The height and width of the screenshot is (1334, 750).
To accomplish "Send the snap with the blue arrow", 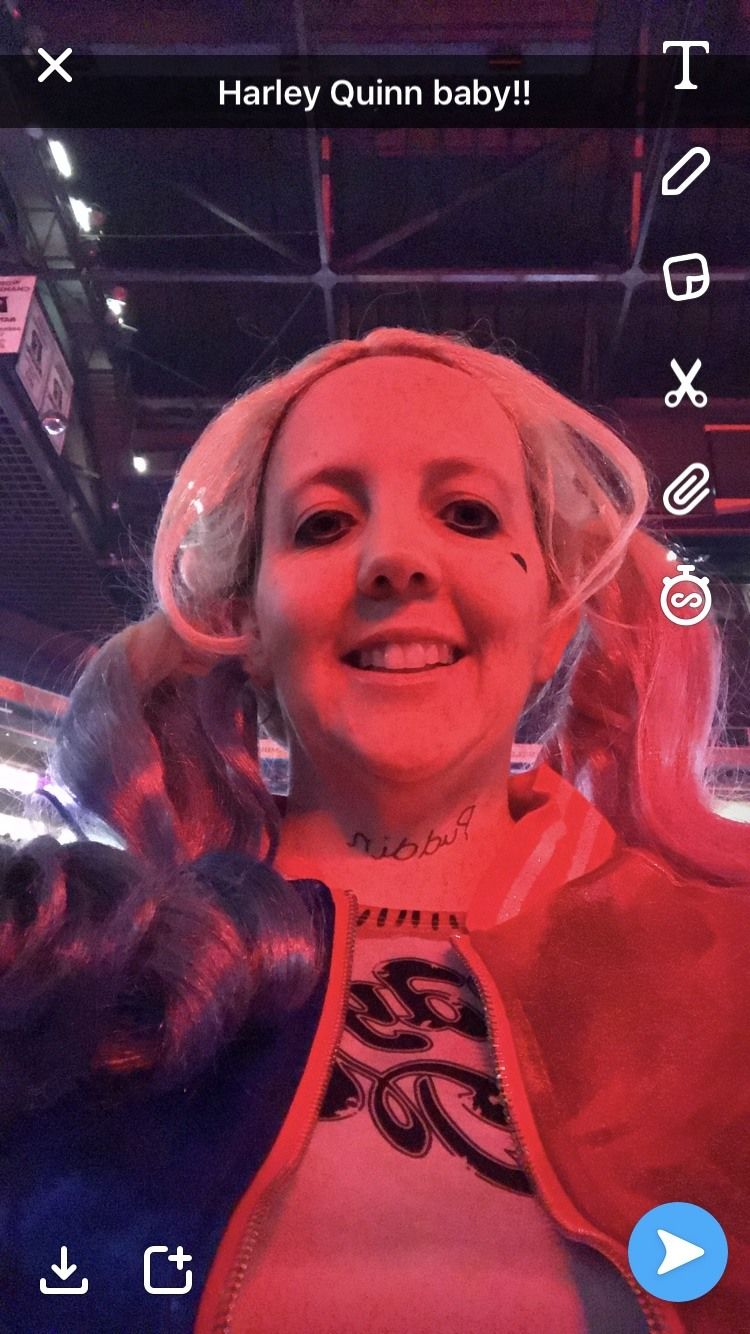I will point(678,1252).
